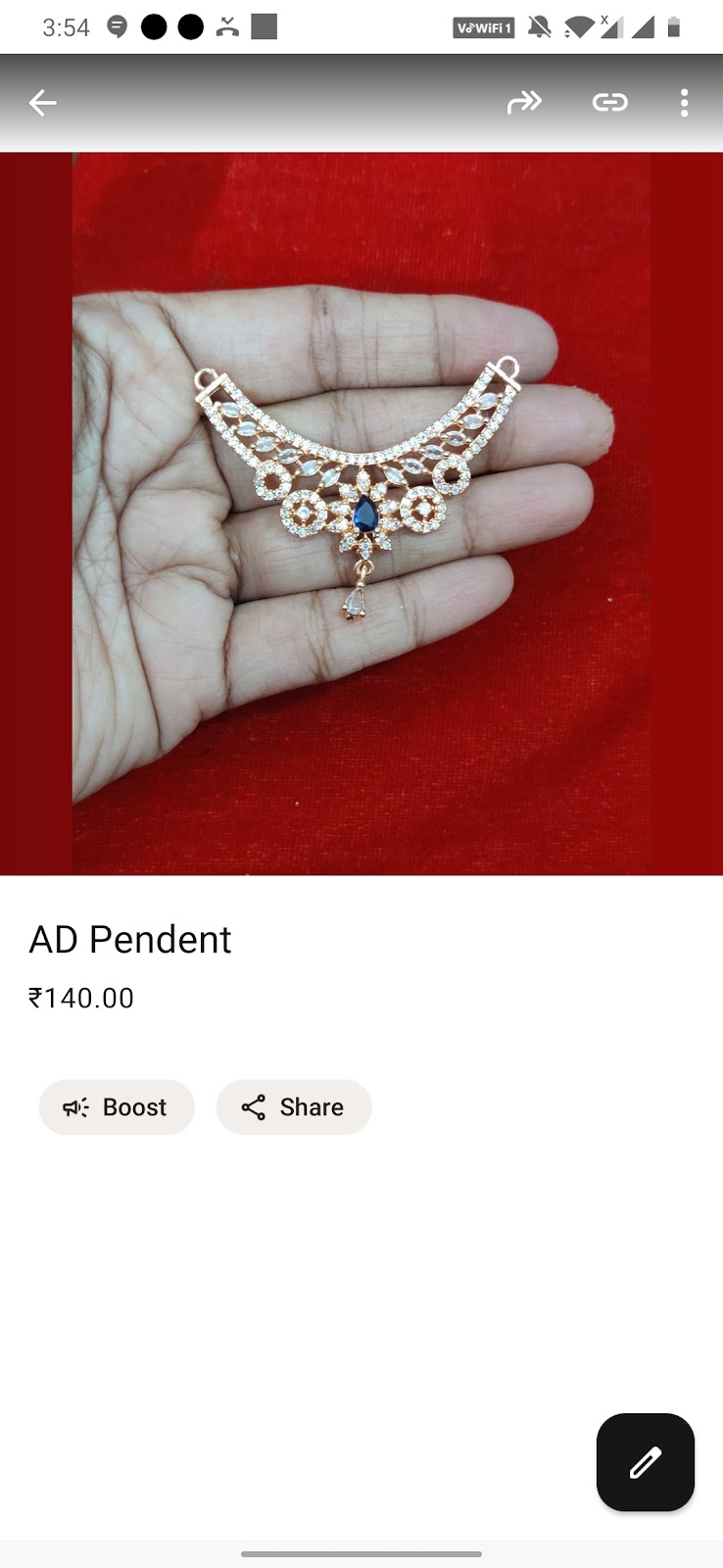Image resolution: width=723 pixels, height=1568 pixels.
Task: Tap the share network icon inside Share
Action: click(254, 1107)
